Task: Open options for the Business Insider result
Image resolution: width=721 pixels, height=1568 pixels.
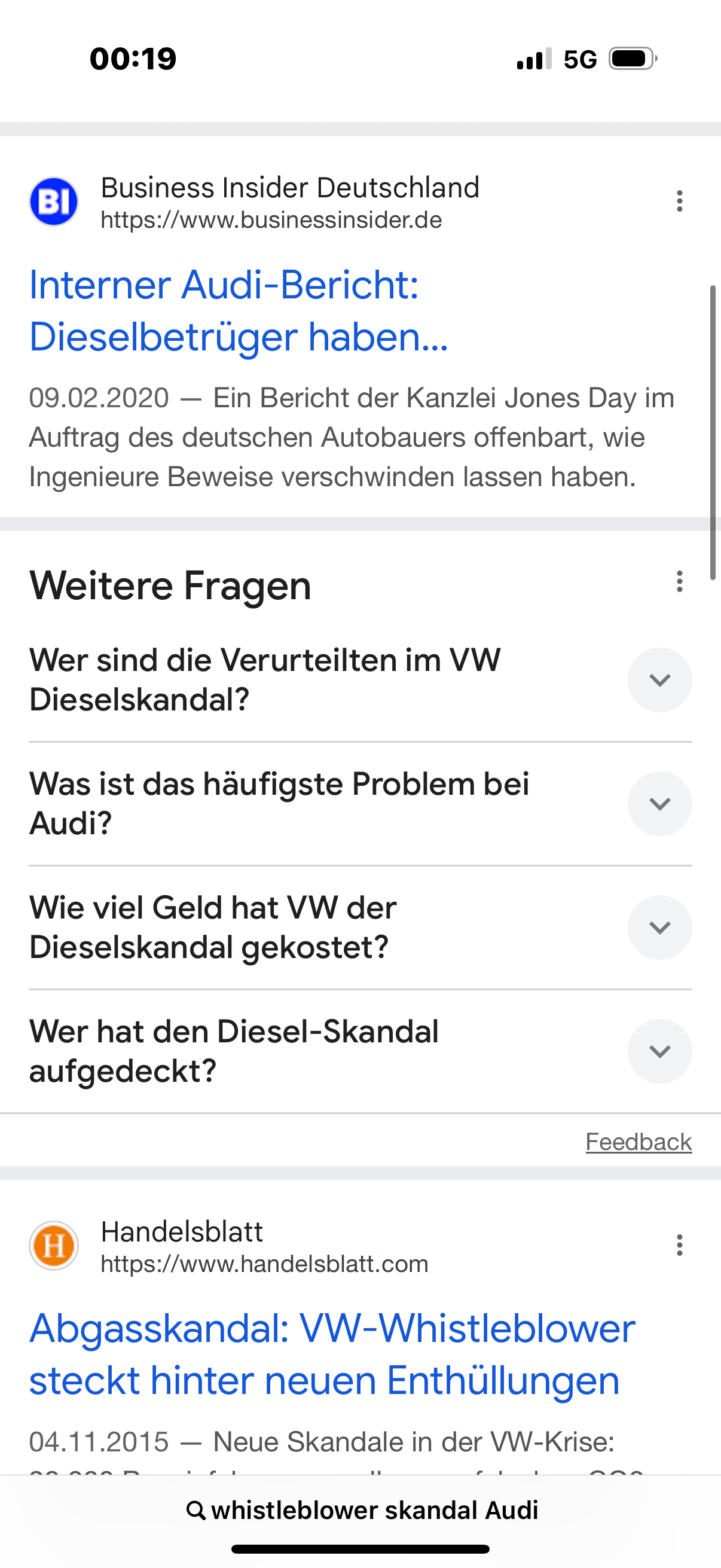Action: pos(679,201)
